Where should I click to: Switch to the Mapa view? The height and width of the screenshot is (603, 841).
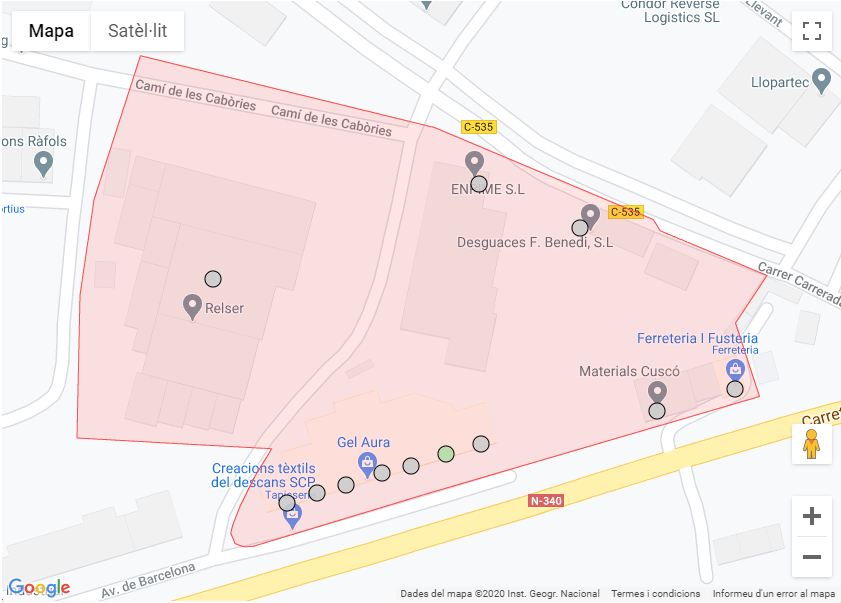point(51,31)
